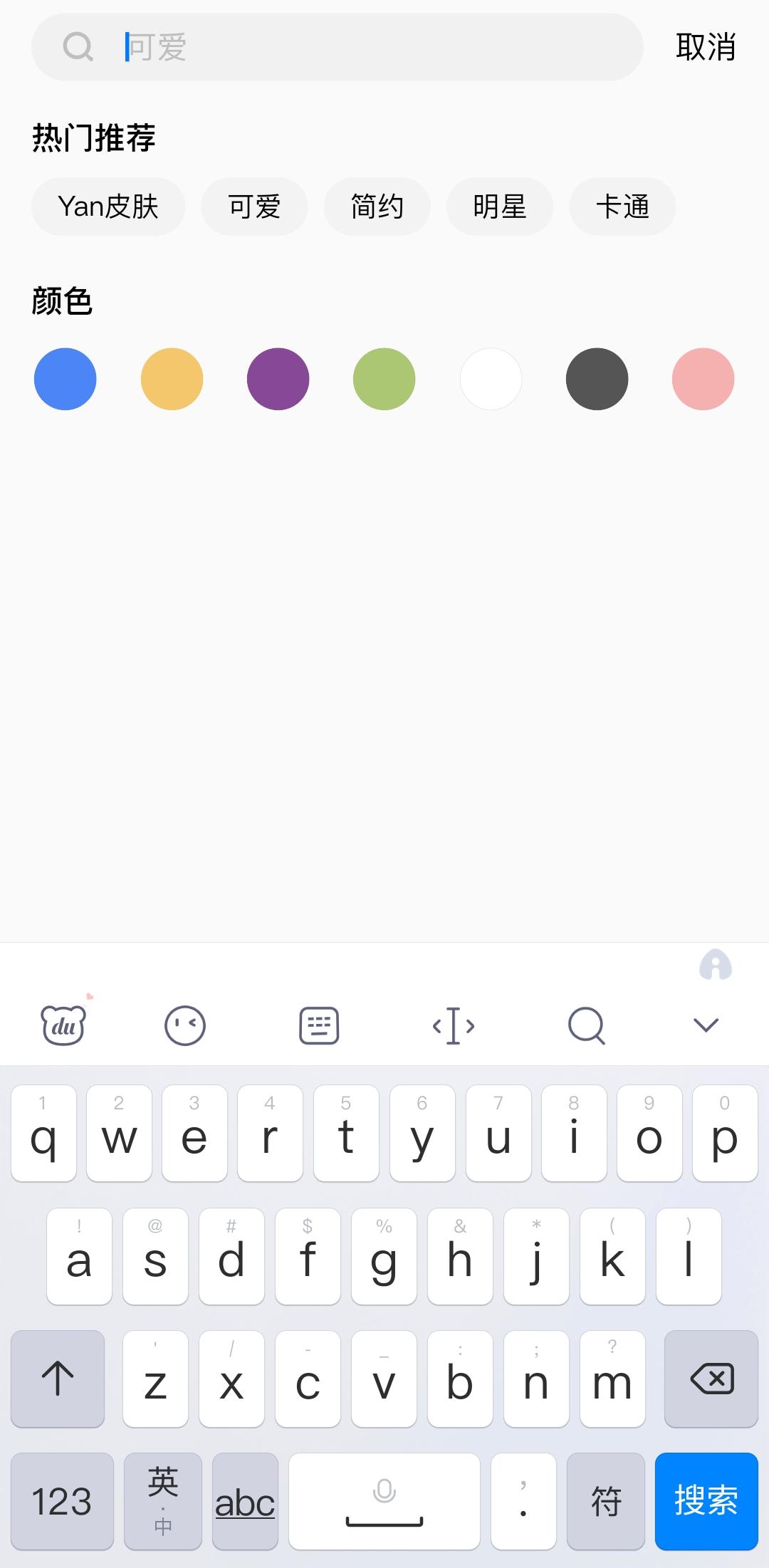Choose the 可爱 hot recommendation chip
Screen dimensions: 769x1568
(x=254, y=207)
